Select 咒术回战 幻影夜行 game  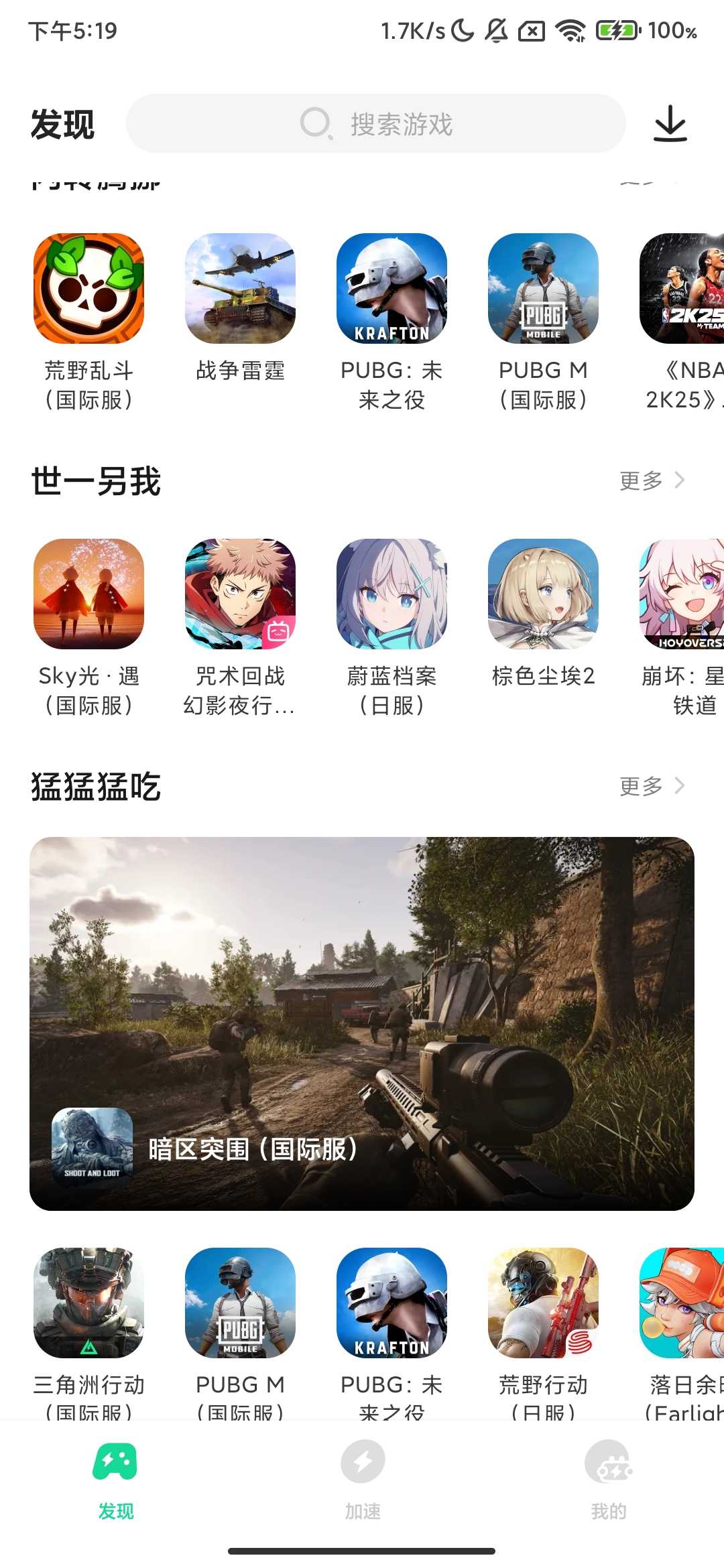click(x=241, y=594)
